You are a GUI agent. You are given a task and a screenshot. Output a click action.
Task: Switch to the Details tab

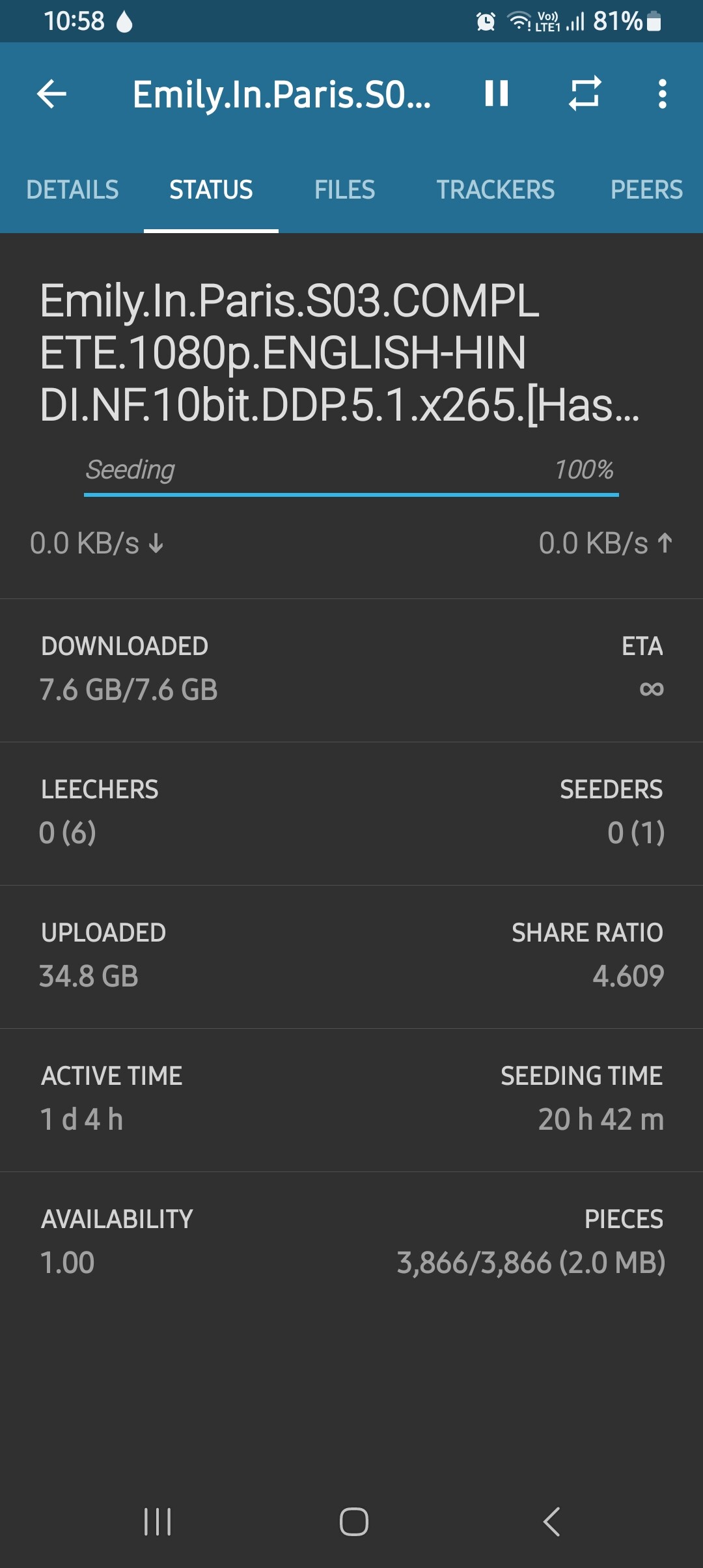point(72,189)
